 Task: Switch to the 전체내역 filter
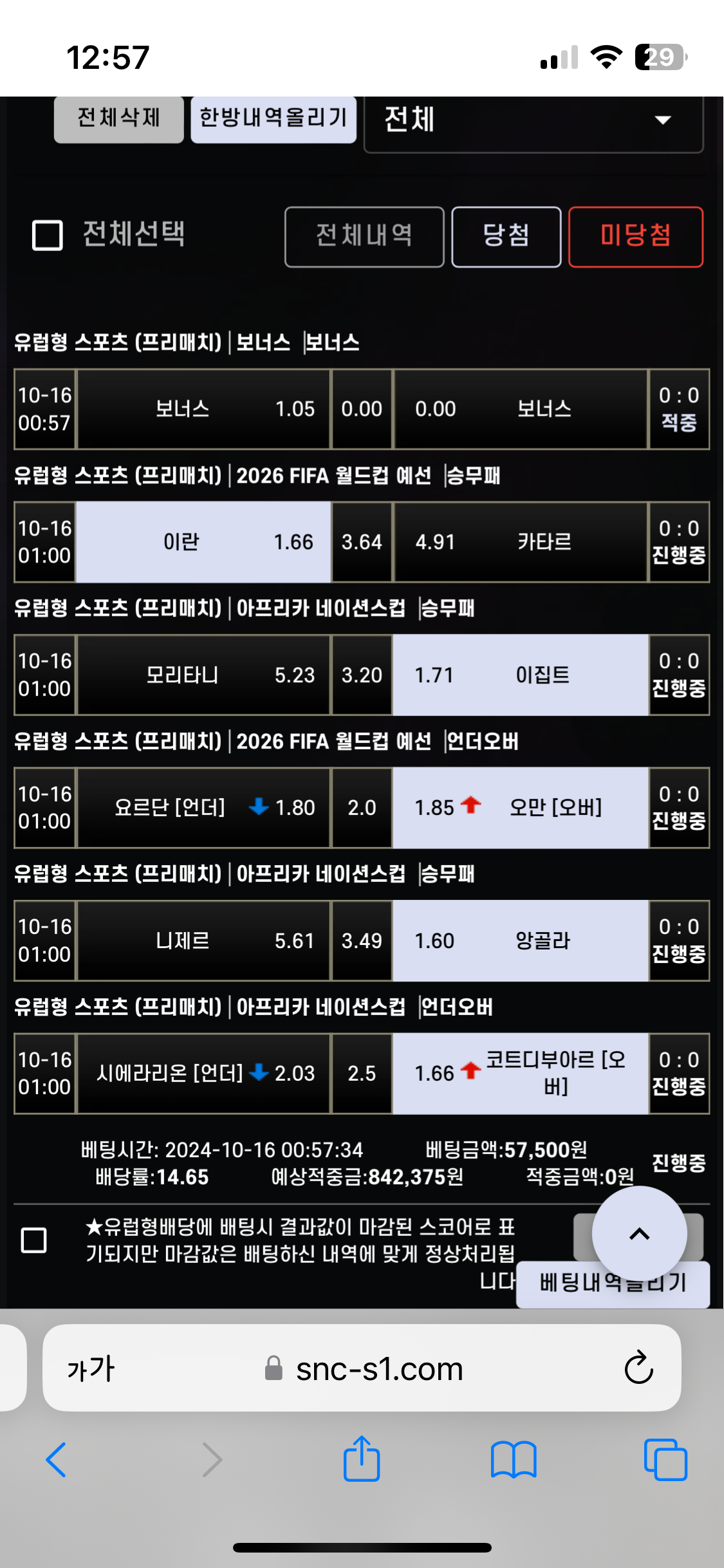[364, 236]
